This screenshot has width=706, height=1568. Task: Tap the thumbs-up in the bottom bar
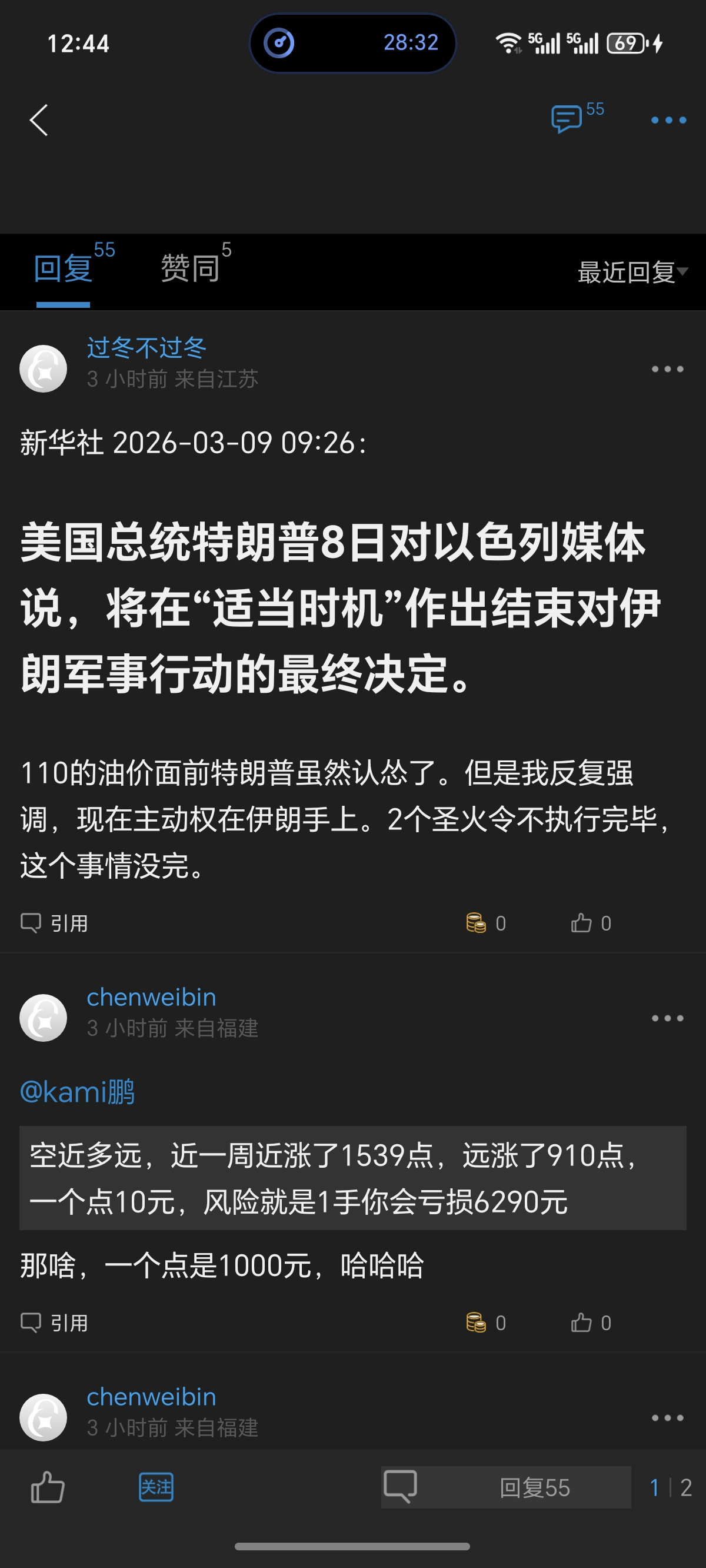[x=48, y=1487]
